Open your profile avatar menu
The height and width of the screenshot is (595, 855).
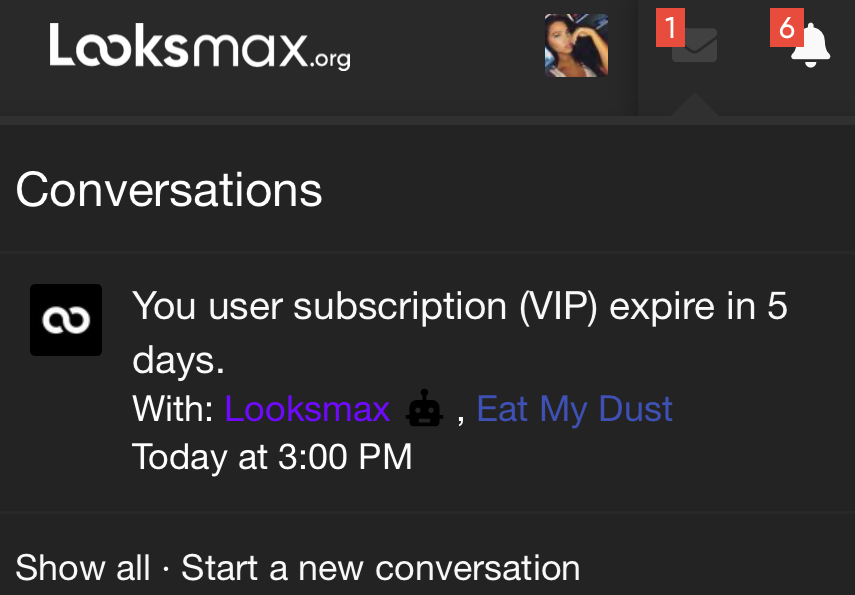point(576,45)
